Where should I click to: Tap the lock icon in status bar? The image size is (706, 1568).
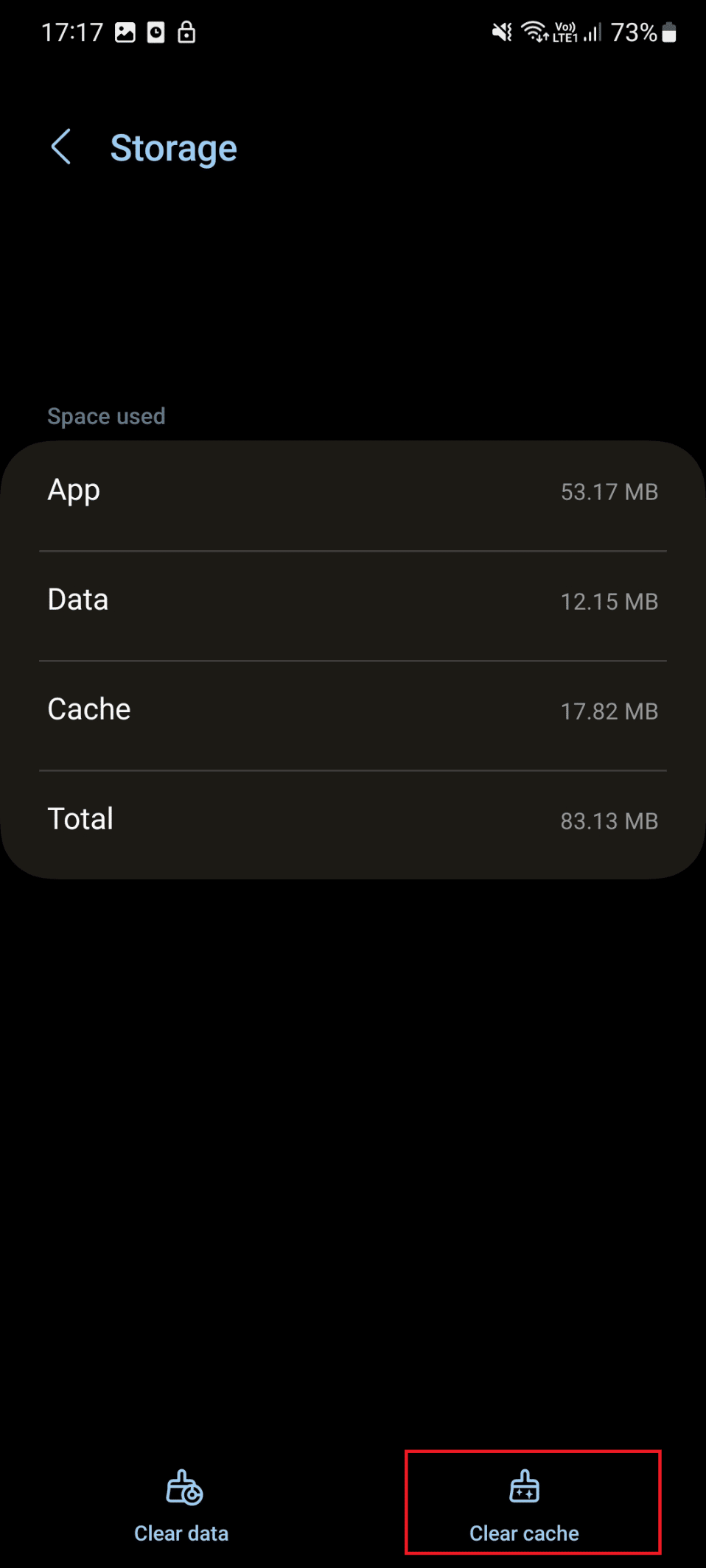pyautogui.click(x=186, y=32)
